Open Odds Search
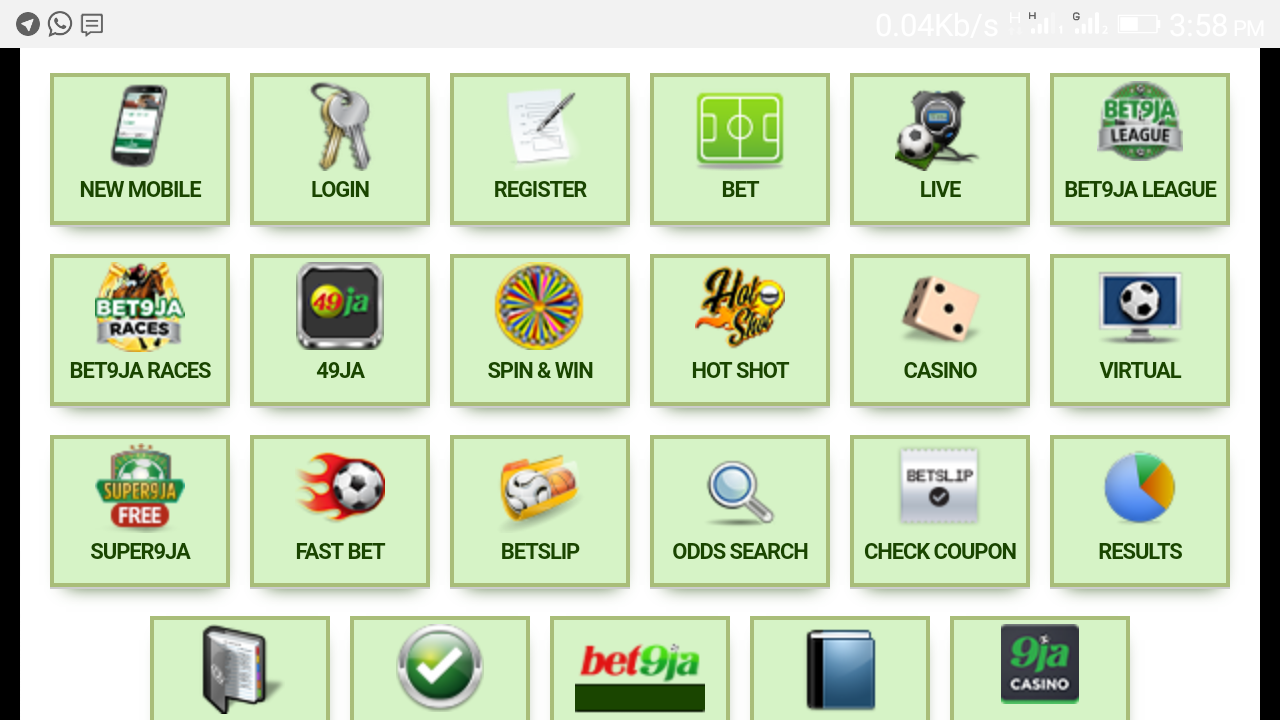 tap(740, 511)
